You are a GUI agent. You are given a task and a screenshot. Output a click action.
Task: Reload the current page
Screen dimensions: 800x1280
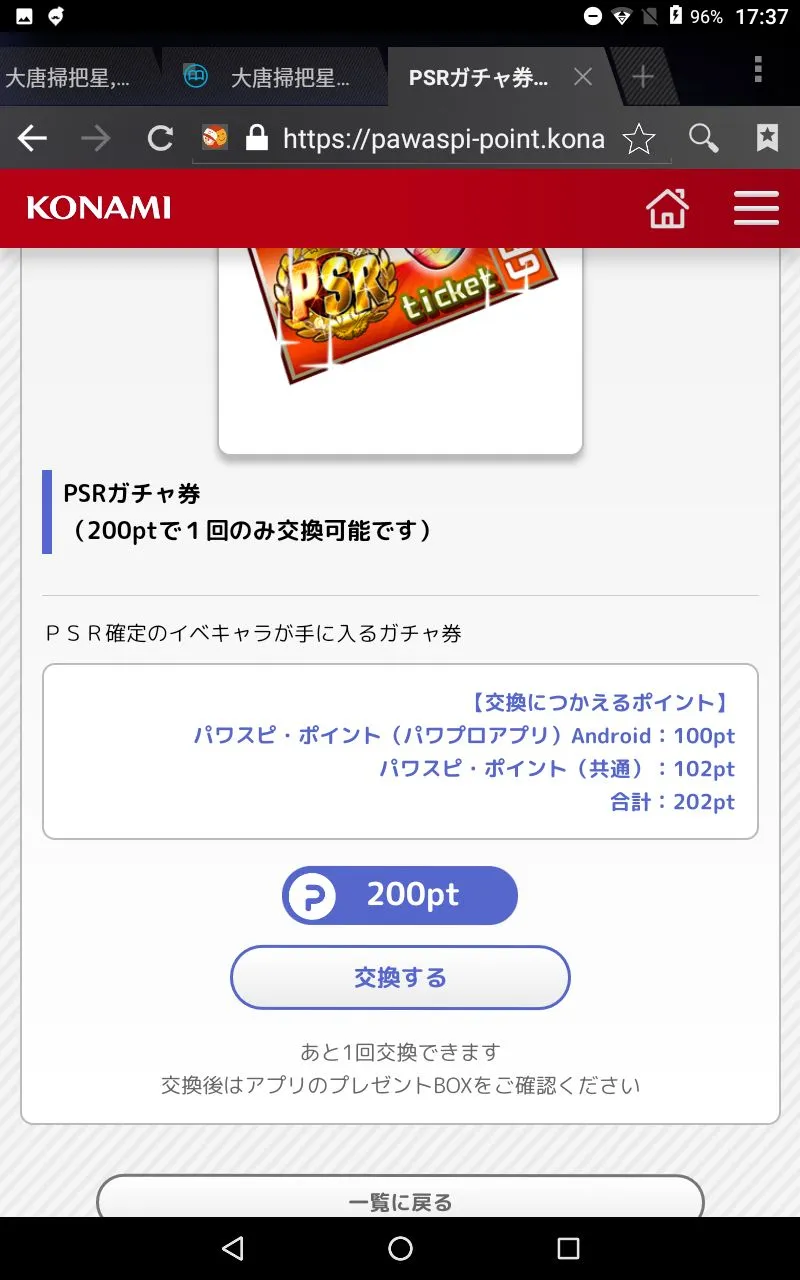(x=160, y=139)
